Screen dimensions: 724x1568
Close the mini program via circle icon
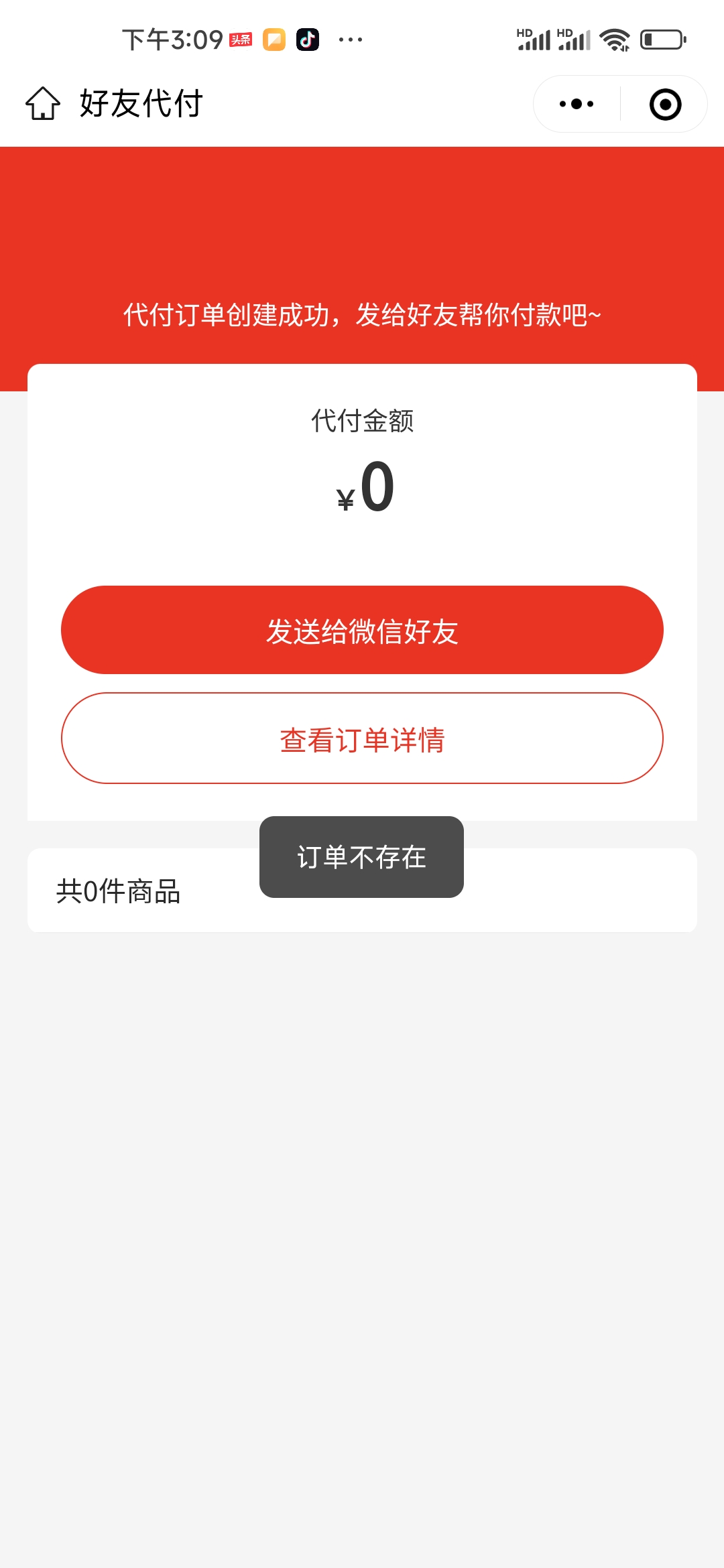click(665, 105)
